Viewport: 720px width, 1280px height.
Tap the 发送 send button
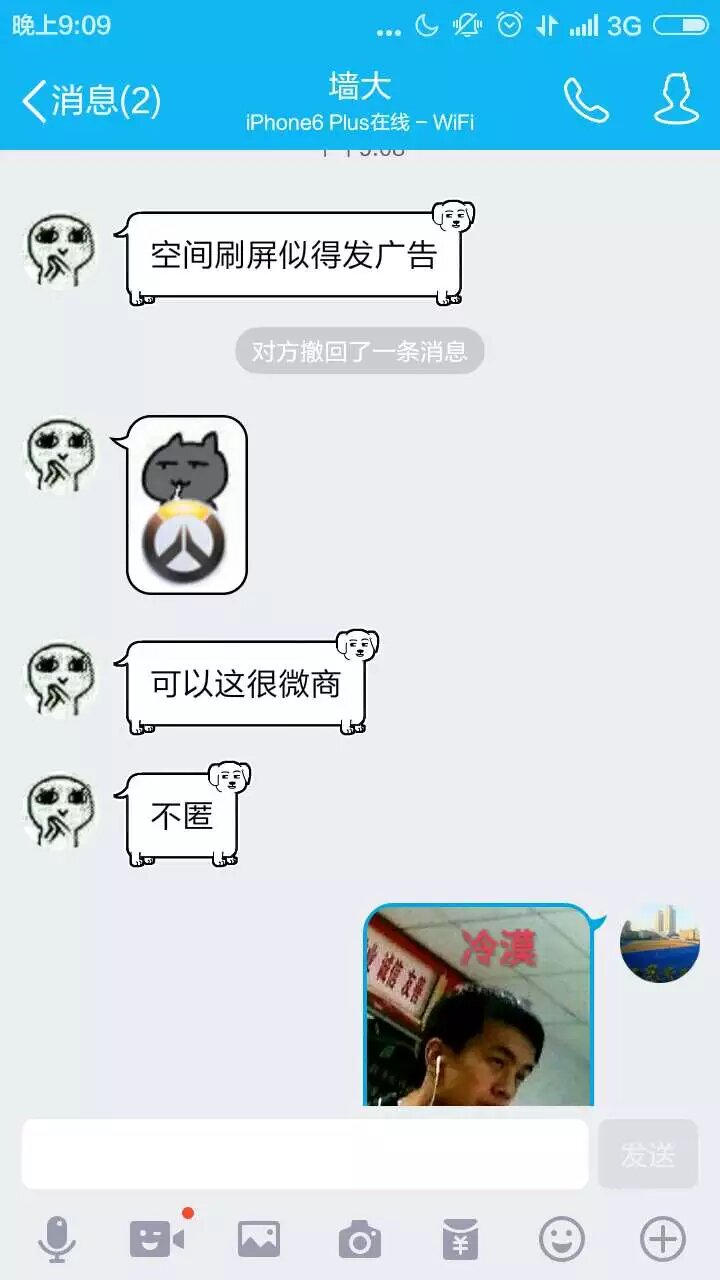[647, 1154]
